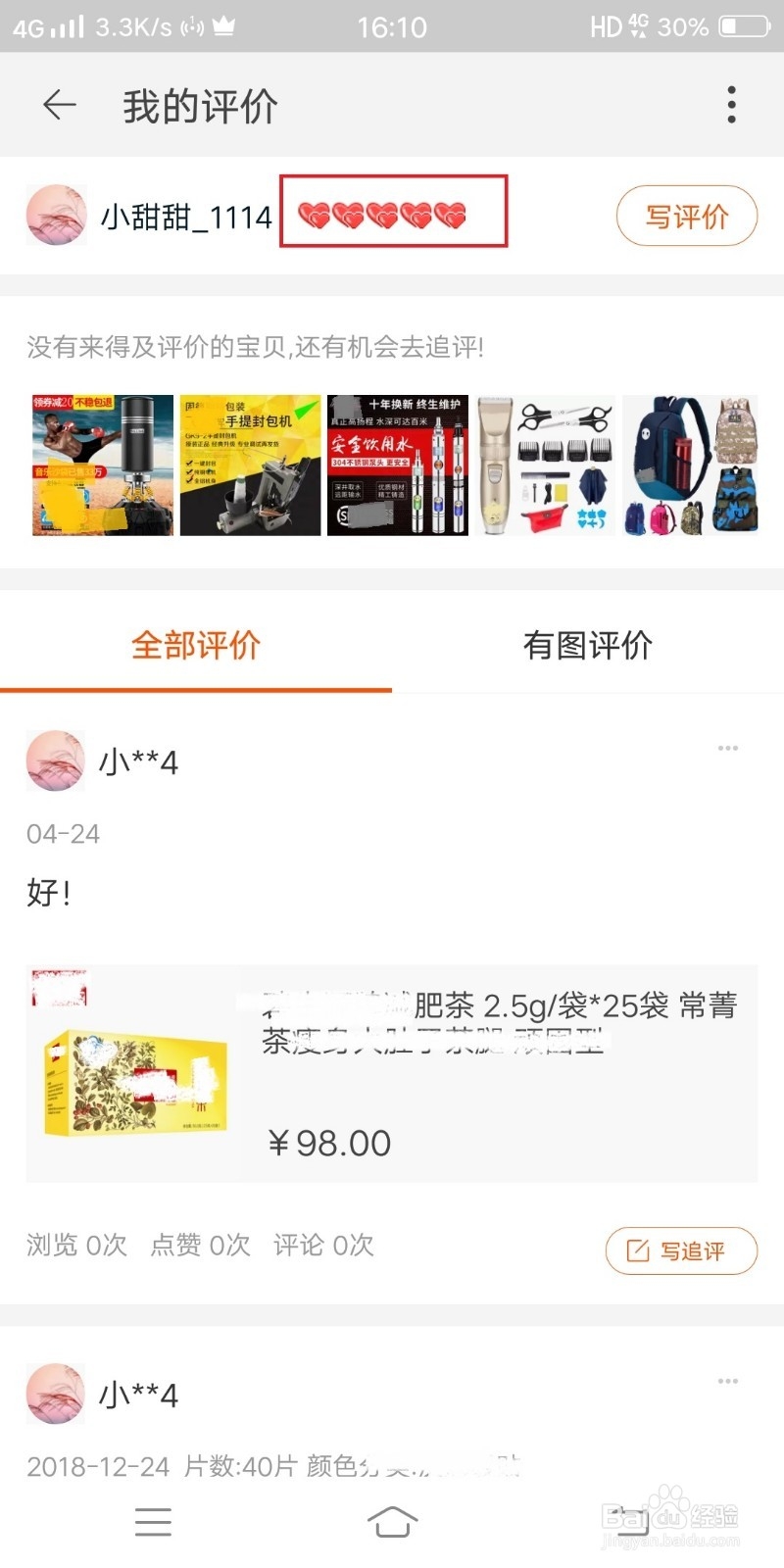
Task: Tap the back-to-previous icon at bottom right
Action: click(x=630, y=1523)
